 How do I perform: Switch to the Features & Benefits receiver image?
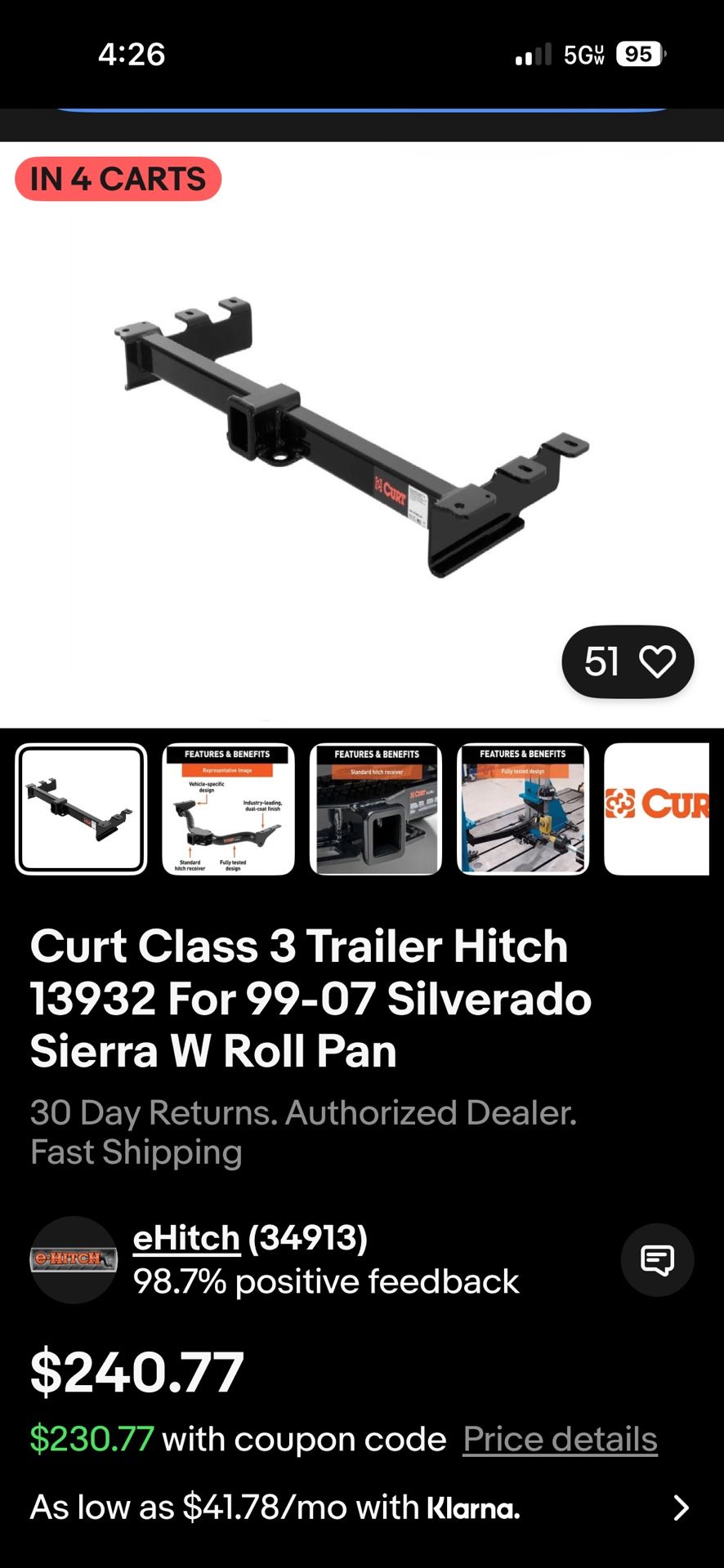coord(376,808)
